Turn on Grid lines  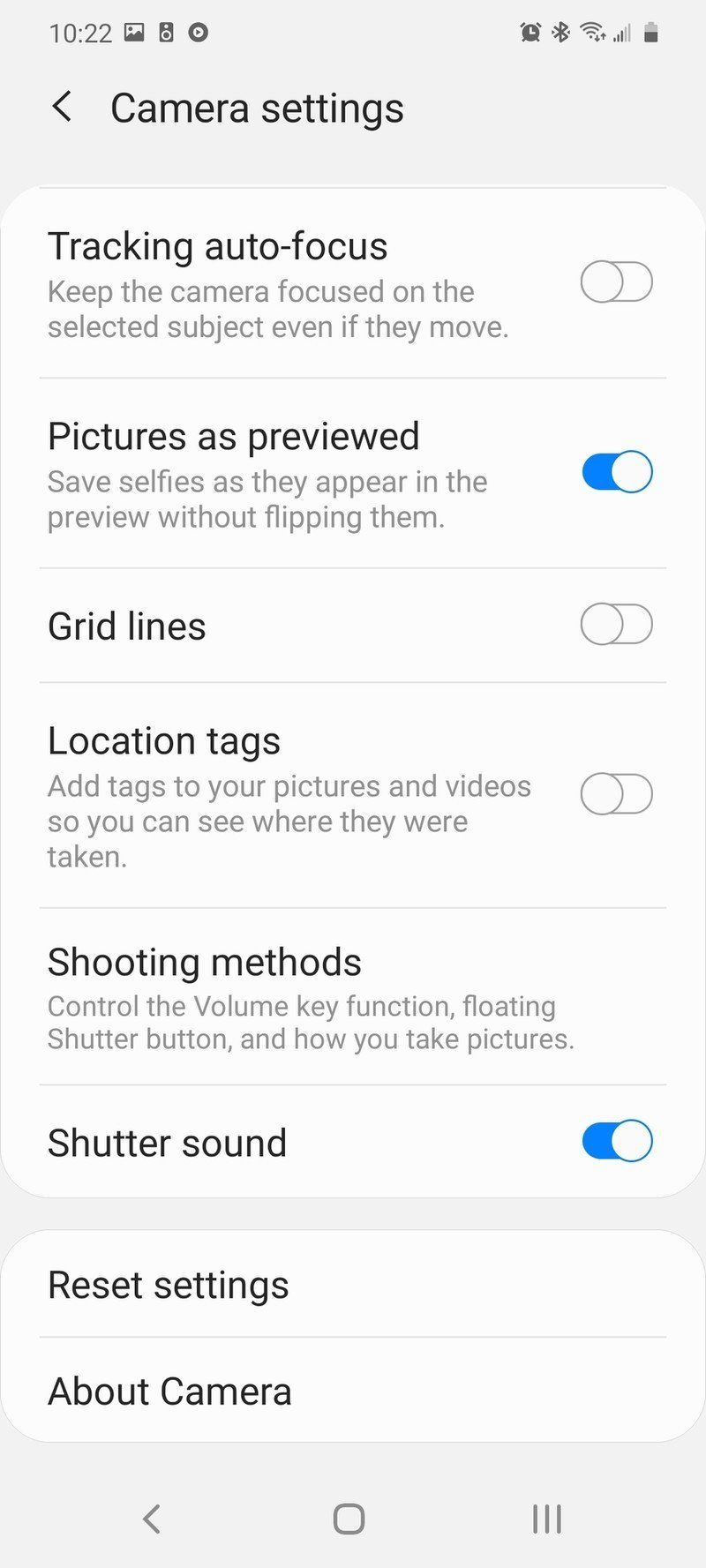coord(616,624)
